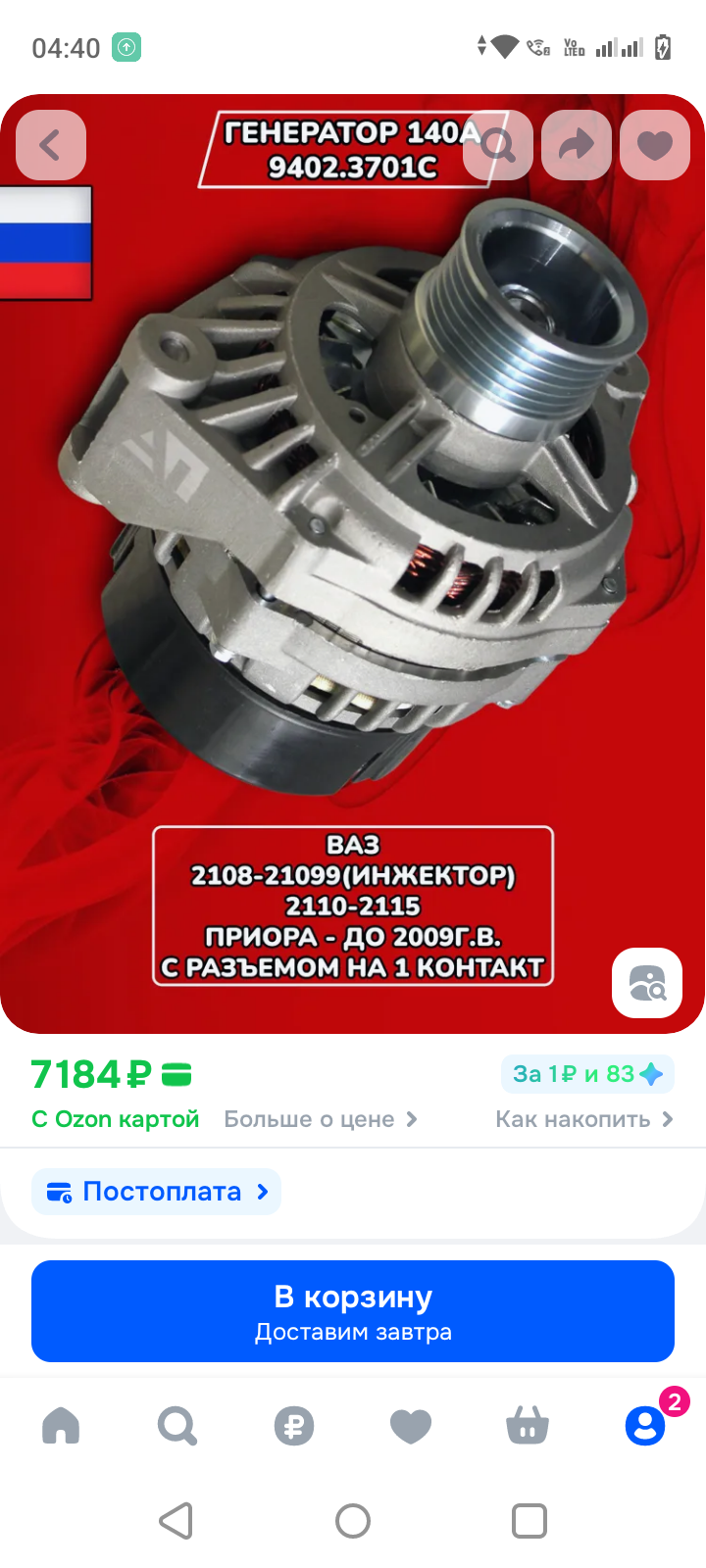
Task: Tap the 'За 1₽ и 83' bonus chip
Action: click(586, 1074)
